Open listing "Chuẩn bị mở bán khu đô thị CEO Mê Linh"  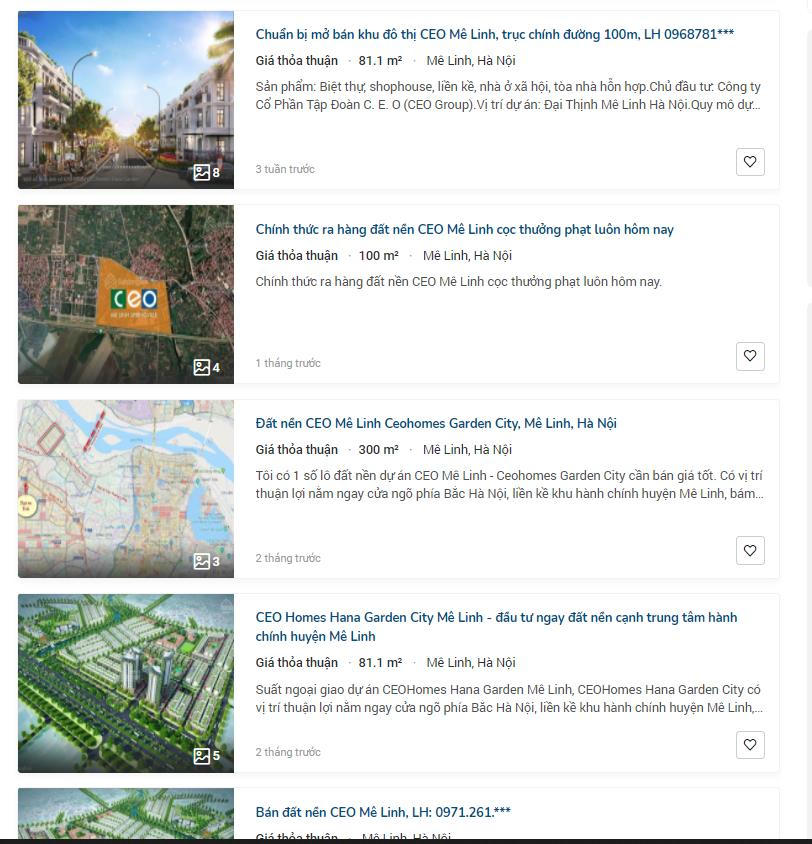pyautogui.click(x=494, y=34)
